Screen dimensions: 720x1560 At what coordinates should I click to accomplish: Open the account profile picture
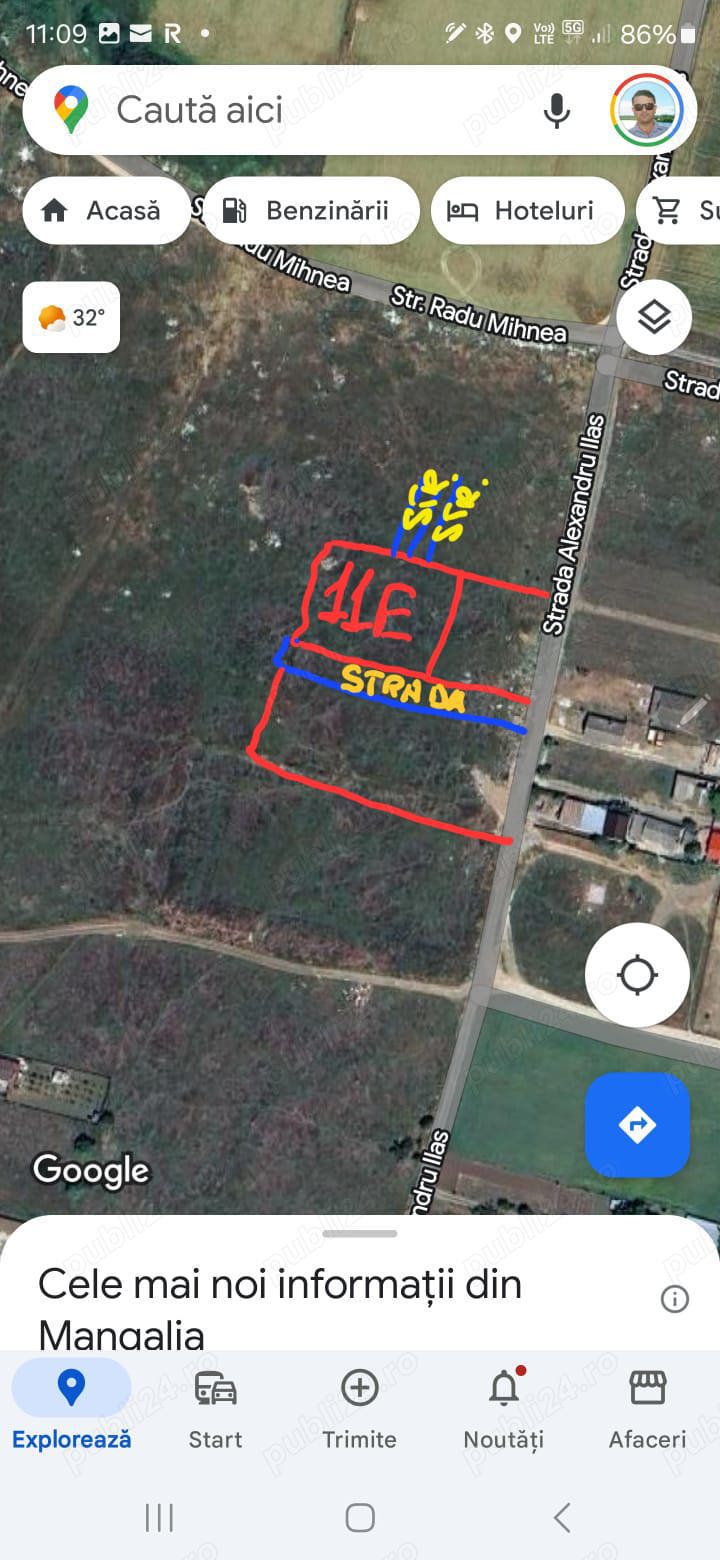coord(647,110)
